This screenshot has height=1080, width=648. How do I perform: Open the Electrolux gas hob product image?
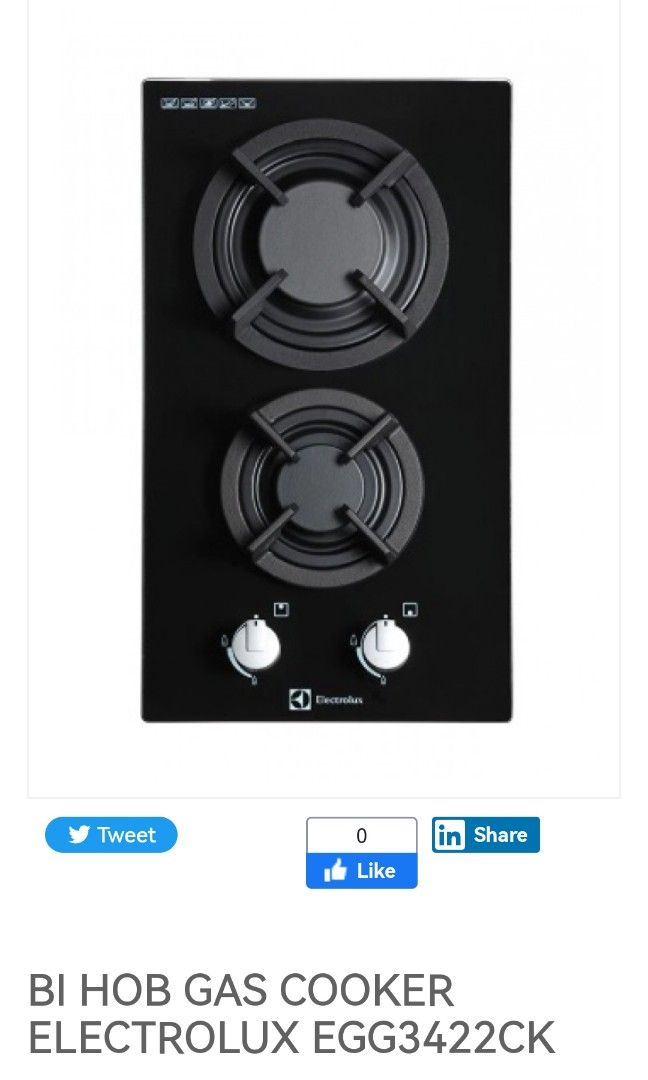tap(326, 400)
